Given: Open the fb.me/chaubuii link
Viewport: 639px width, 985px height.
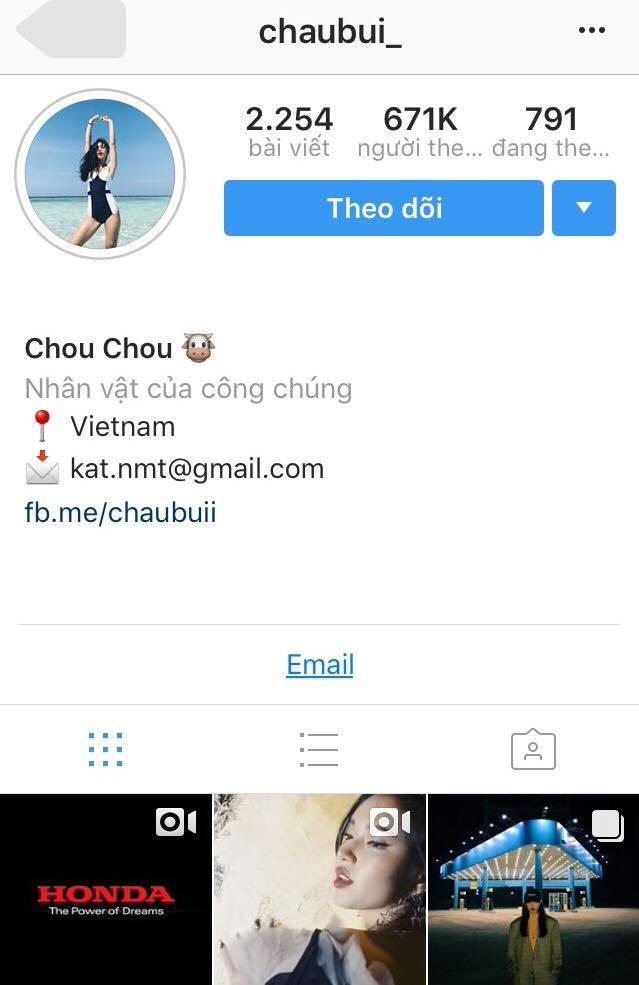Looking at the screenshot, I should click(x=120, y=513).
